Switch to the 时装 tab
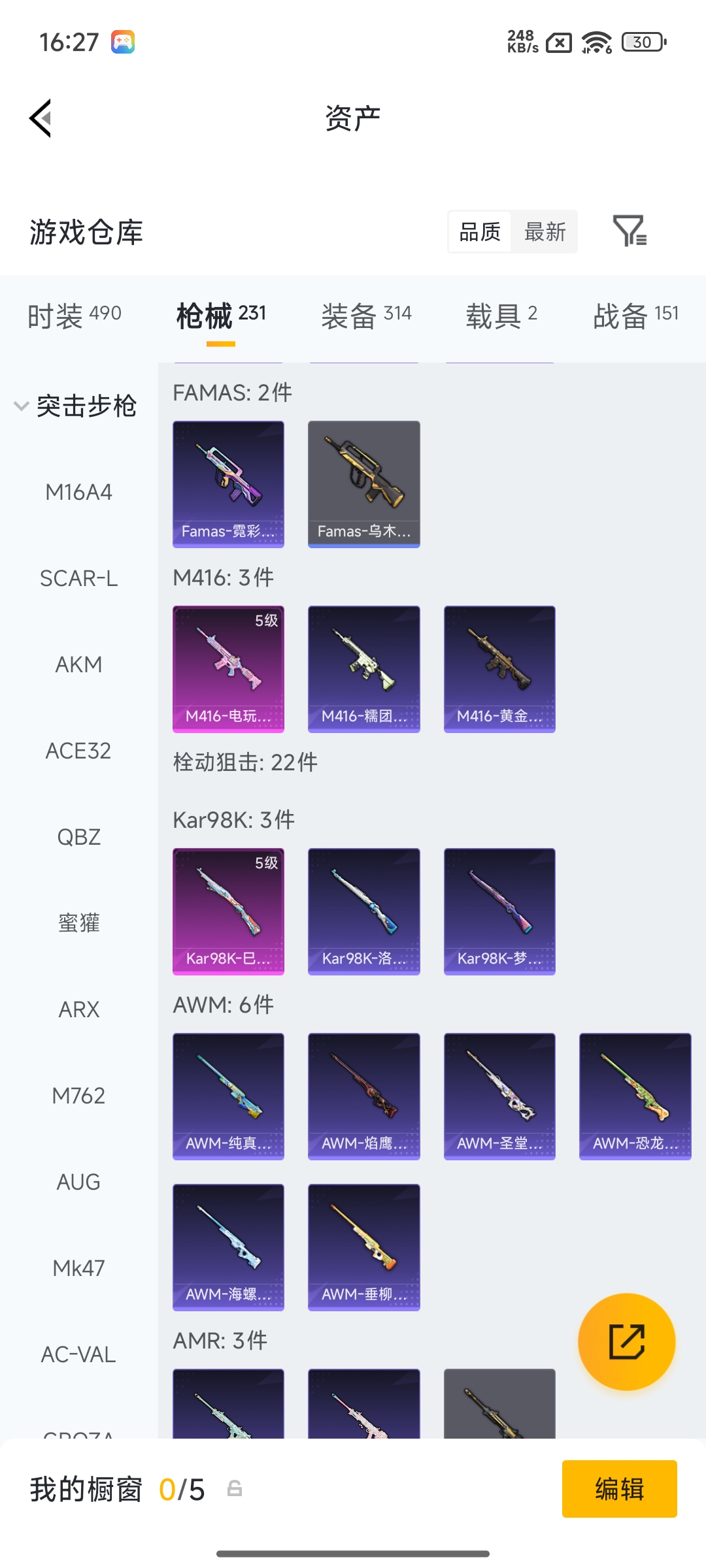Image resolution: width=706 pixels, height=1568 pixels. [75, 316]
